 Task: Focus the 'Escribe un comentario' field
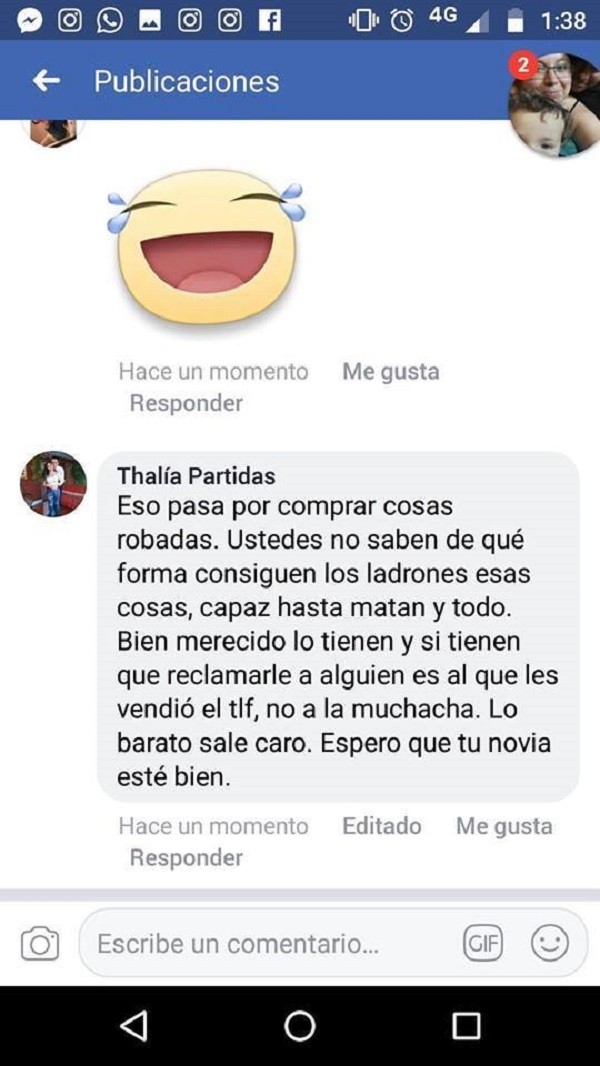point(270,943)
